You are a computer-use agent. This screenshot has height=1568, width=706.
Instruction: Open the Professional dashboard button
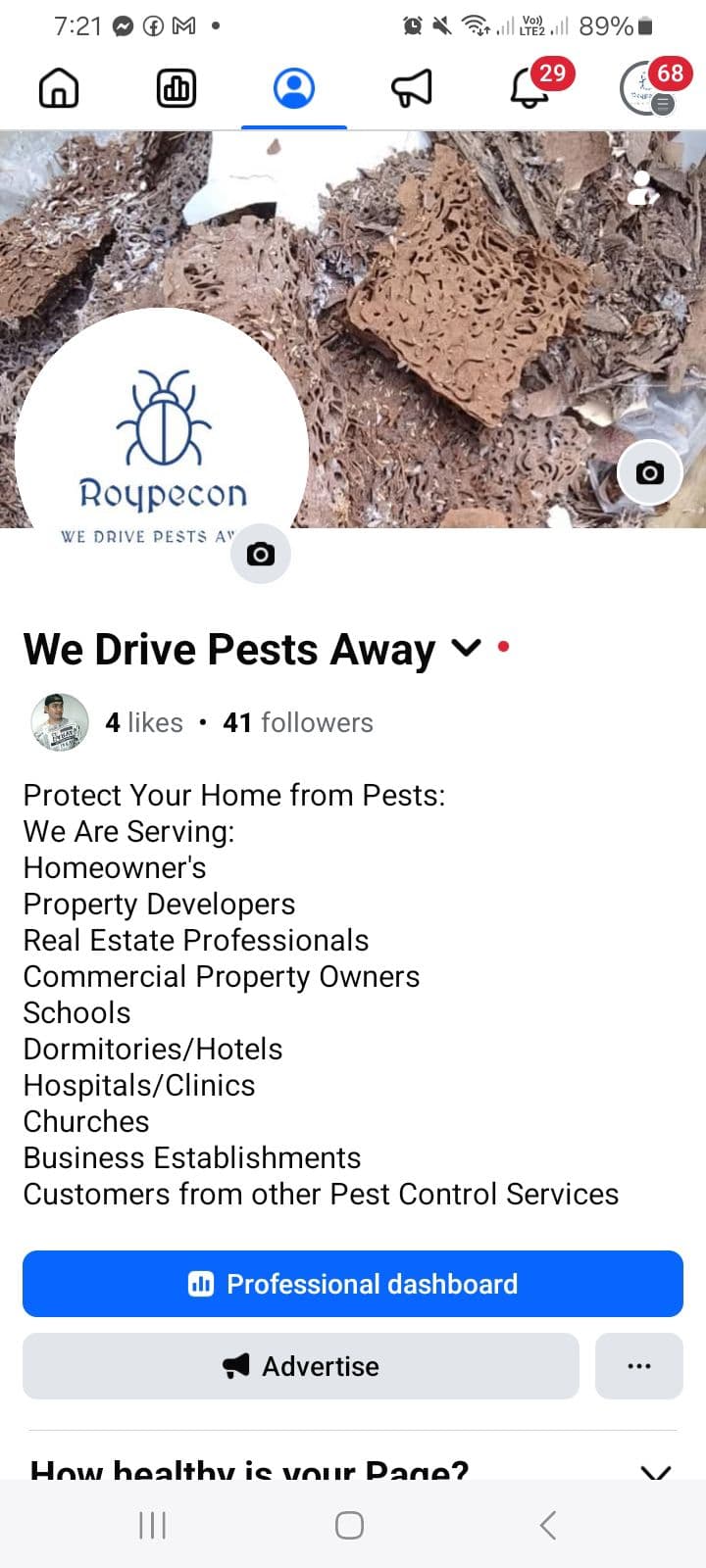coord(353,1284)
